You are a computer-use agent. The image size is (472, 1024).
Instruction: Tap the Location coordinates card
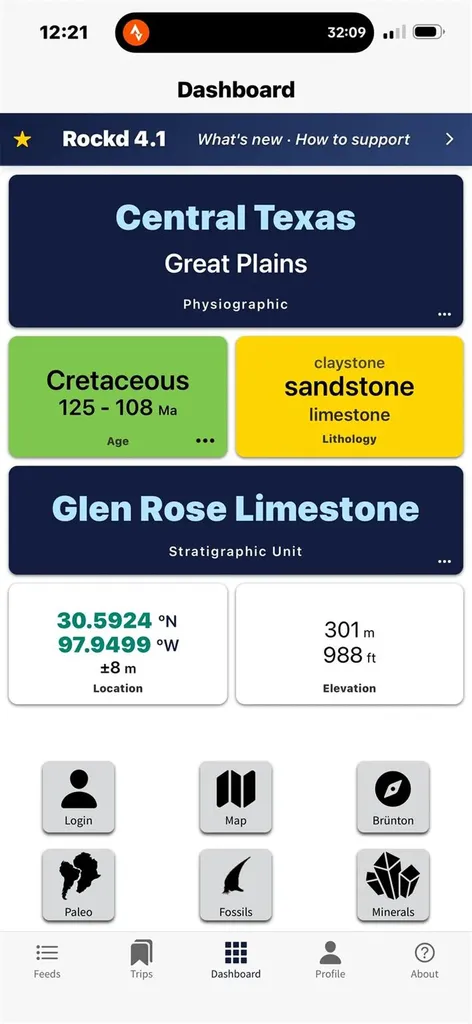click(118, 644)
